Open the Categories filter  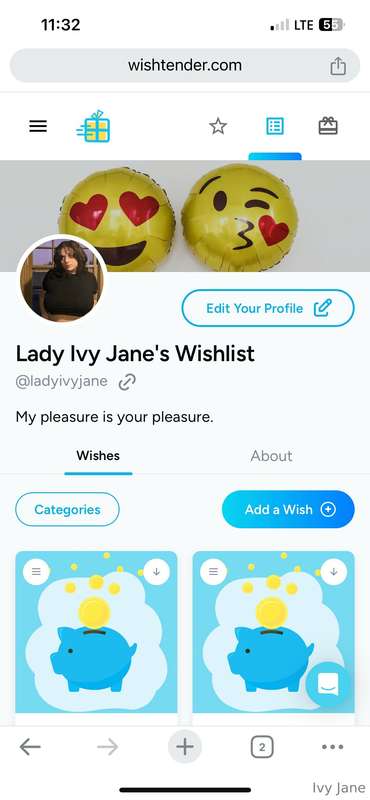point(67,509)
